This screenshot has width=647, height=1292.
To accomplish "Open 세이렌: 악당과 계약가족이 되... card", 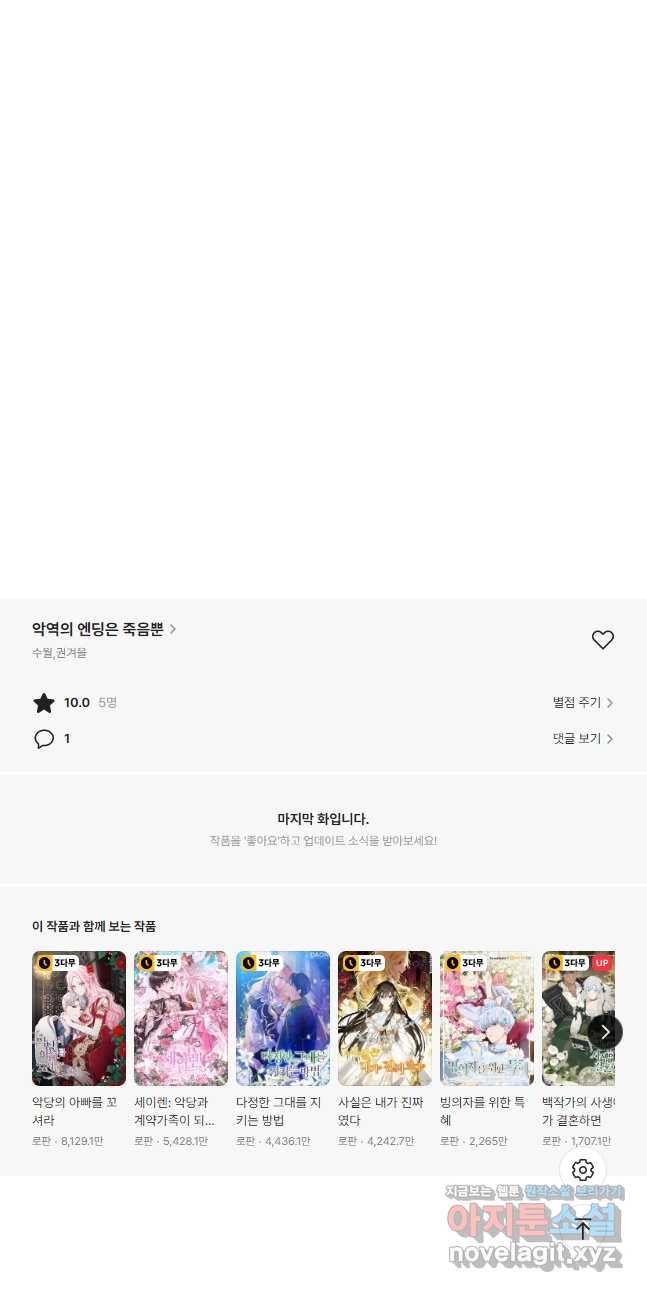I will 181,1018.
